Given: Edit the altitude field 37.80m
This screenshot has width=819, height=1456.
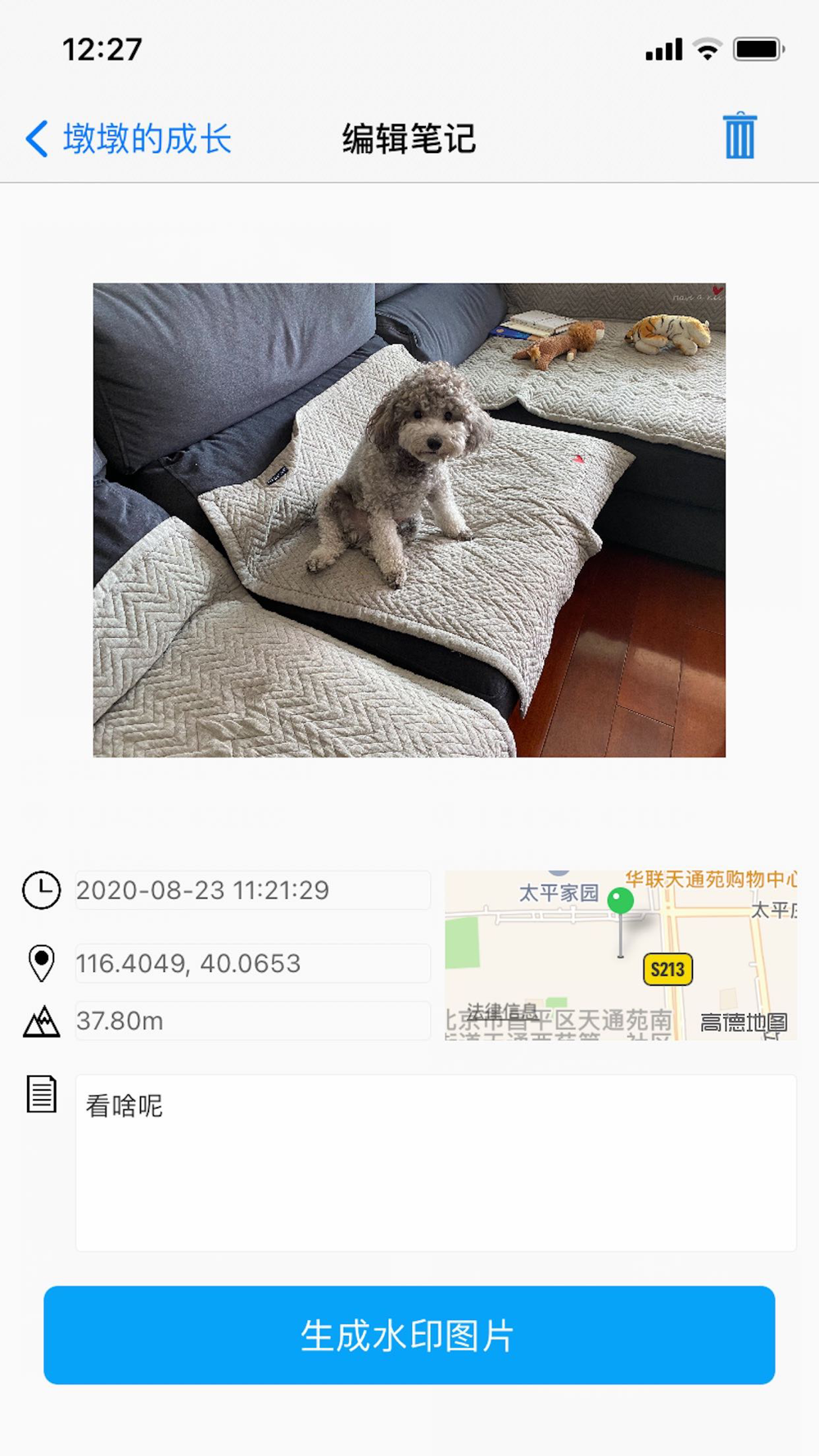Looking at the screenshot, I should [252, 1021].
